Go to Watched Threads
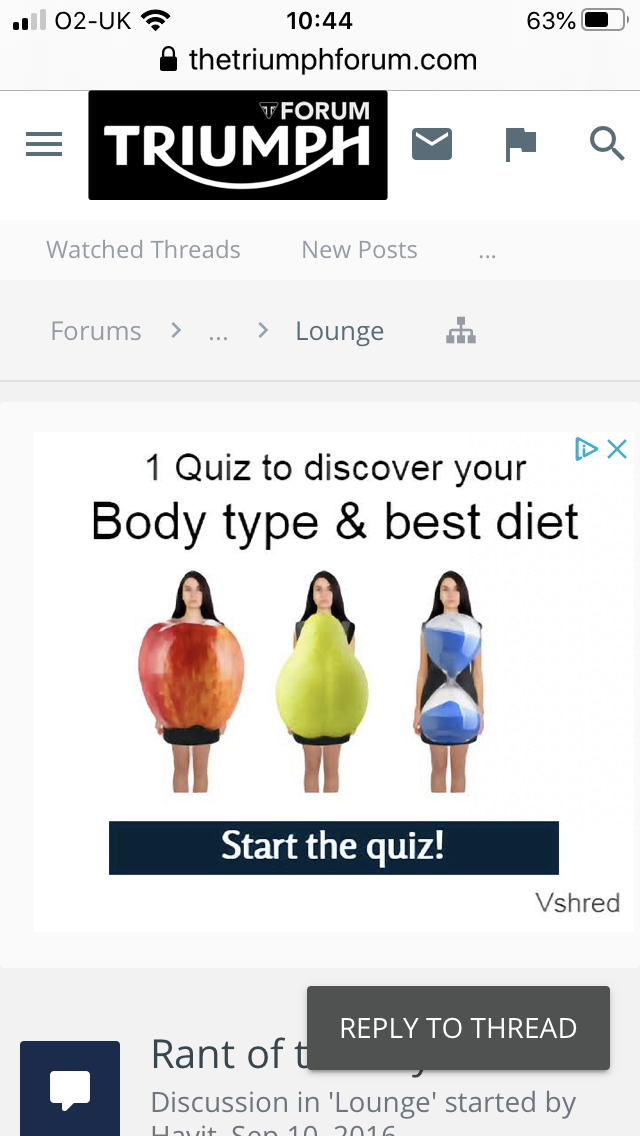 (143, 250)
